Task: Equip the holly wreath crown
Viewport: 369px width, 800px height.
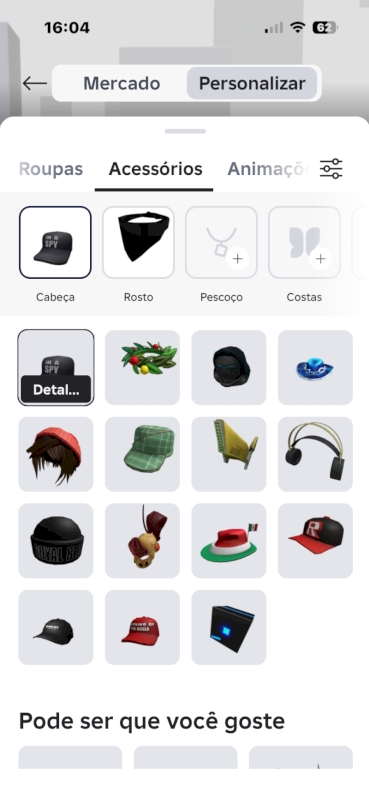Action: coord(142,367)
